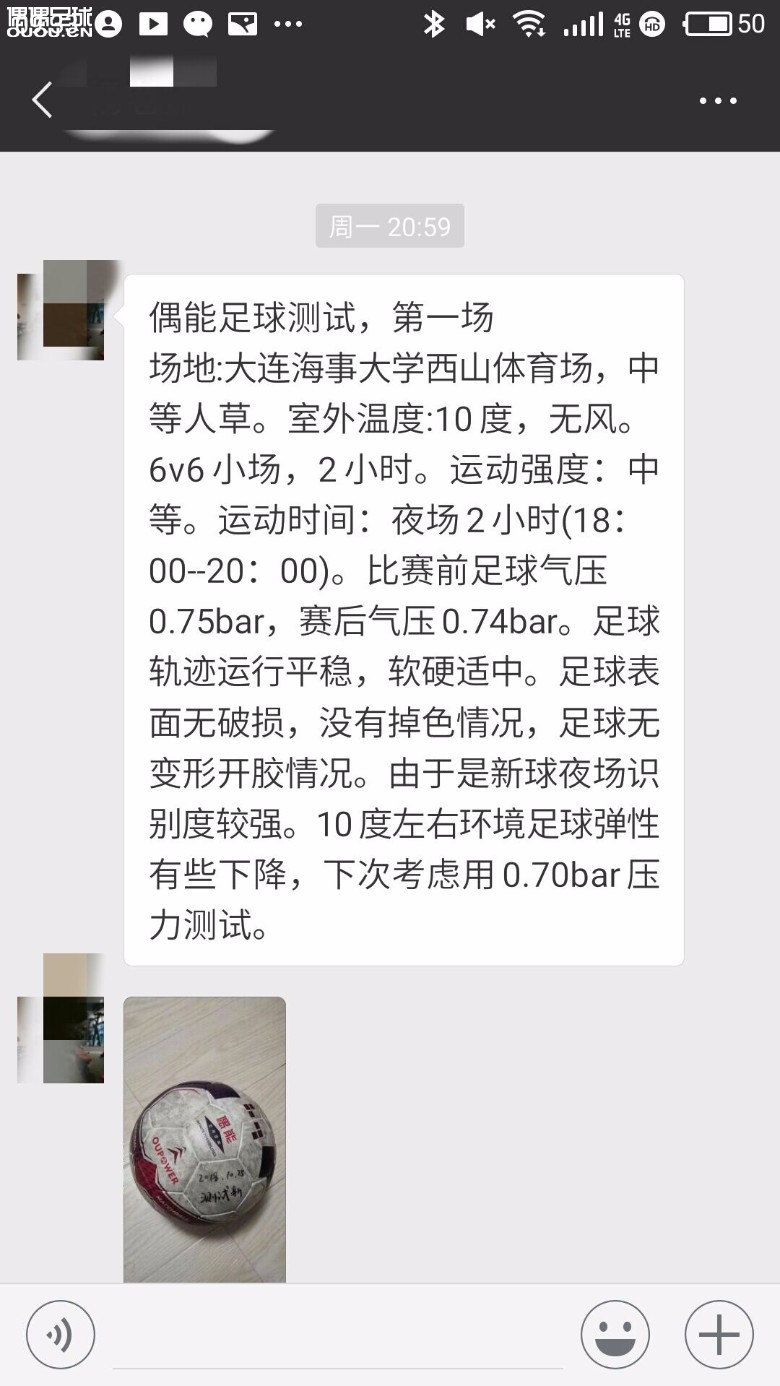This screenshot has height=1386, width=780.
Task: Open the plus attachment menu
Action: (x=719, y=1335)
